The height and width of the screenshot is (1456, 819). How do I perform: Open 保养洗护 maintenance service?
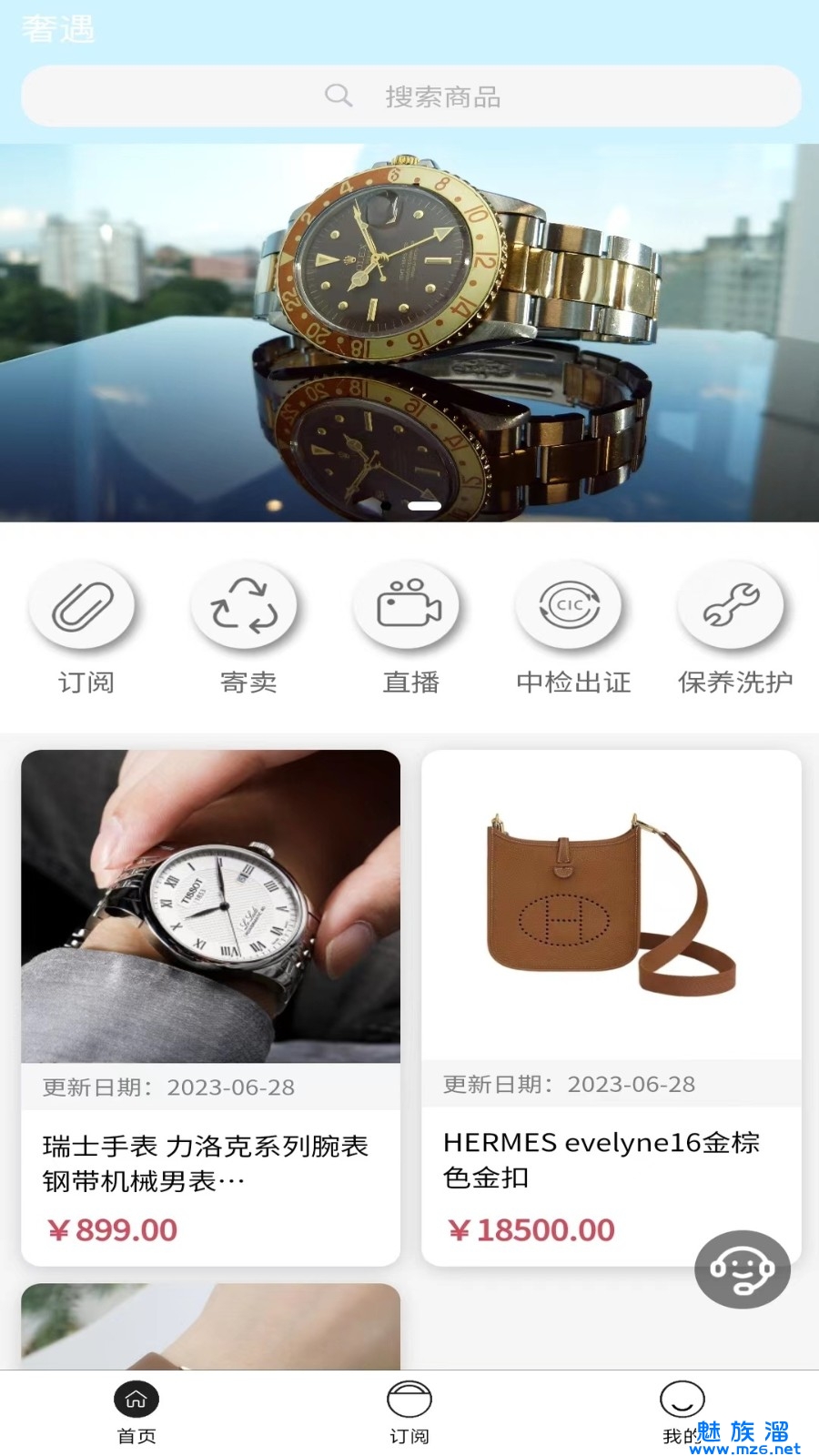pos(733,606)
